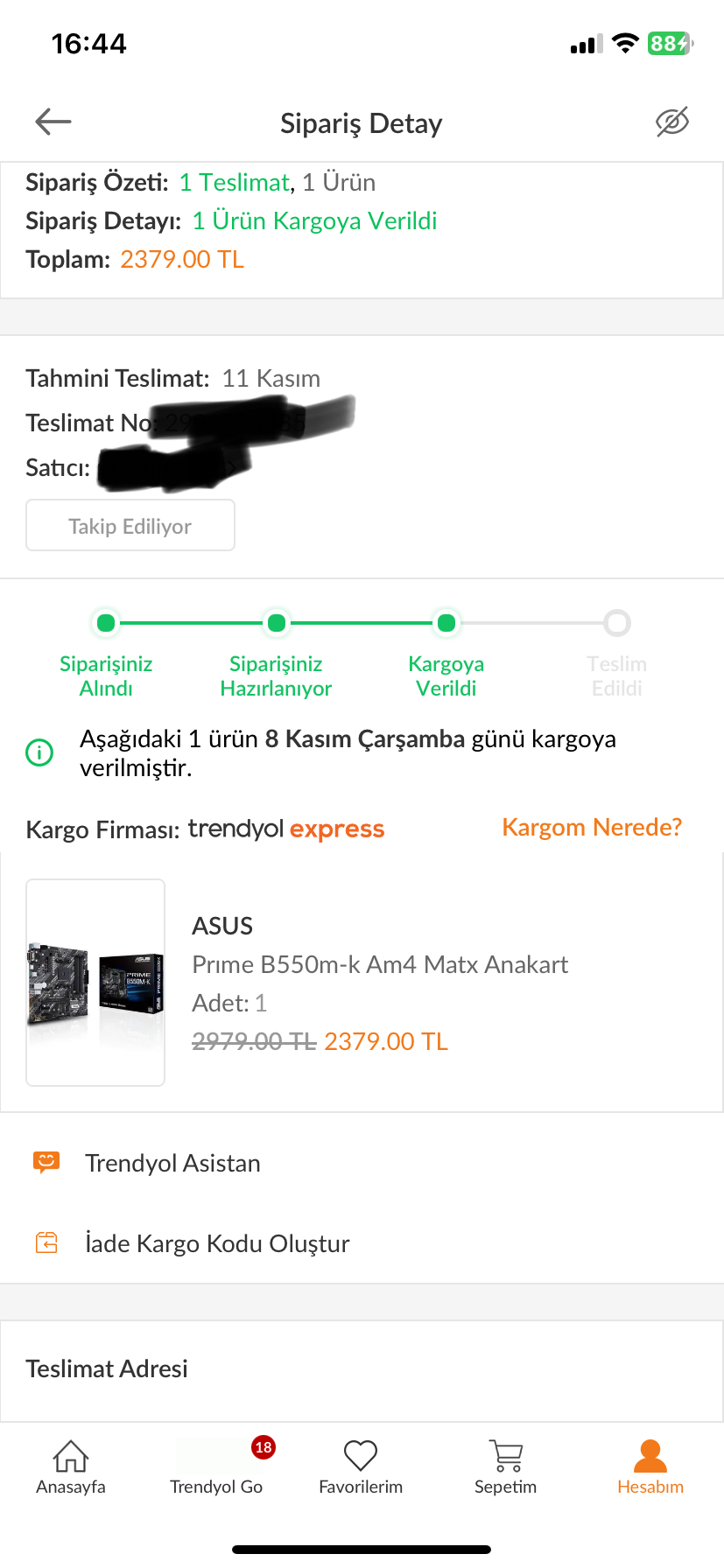Open Trendyol Asistan
Image resolution: width=724 pixels, height=1568 pixels.
(x=172, y=1163)
